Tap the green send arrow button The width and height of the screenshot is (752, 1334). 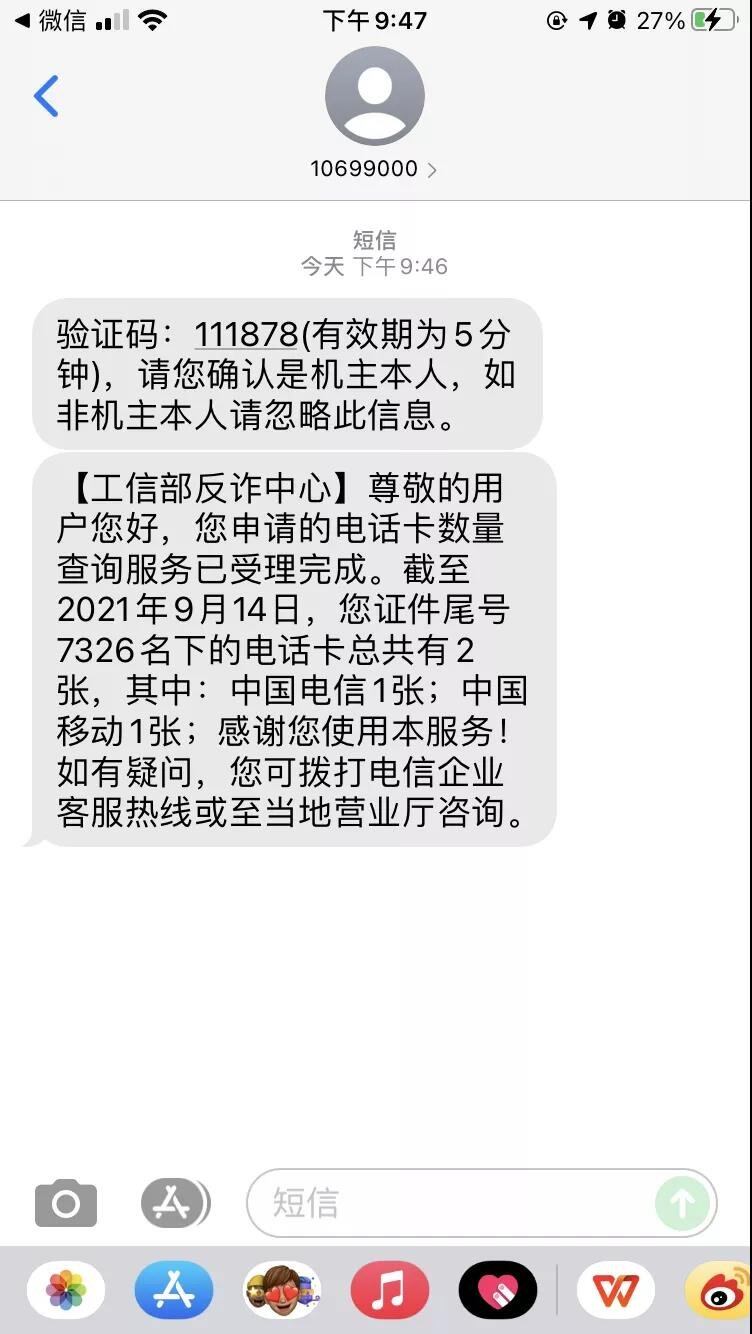682,1204
